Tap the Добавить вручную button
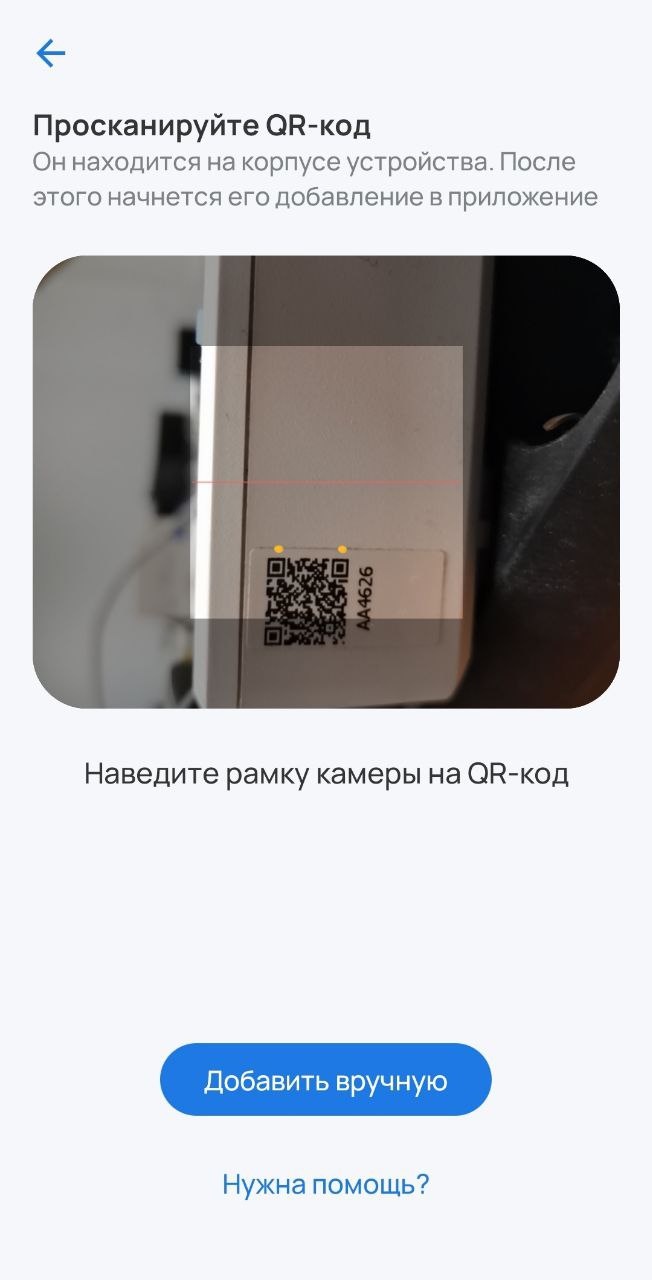The height and width of the screenshot is (1280, 652). [325, 1080]
